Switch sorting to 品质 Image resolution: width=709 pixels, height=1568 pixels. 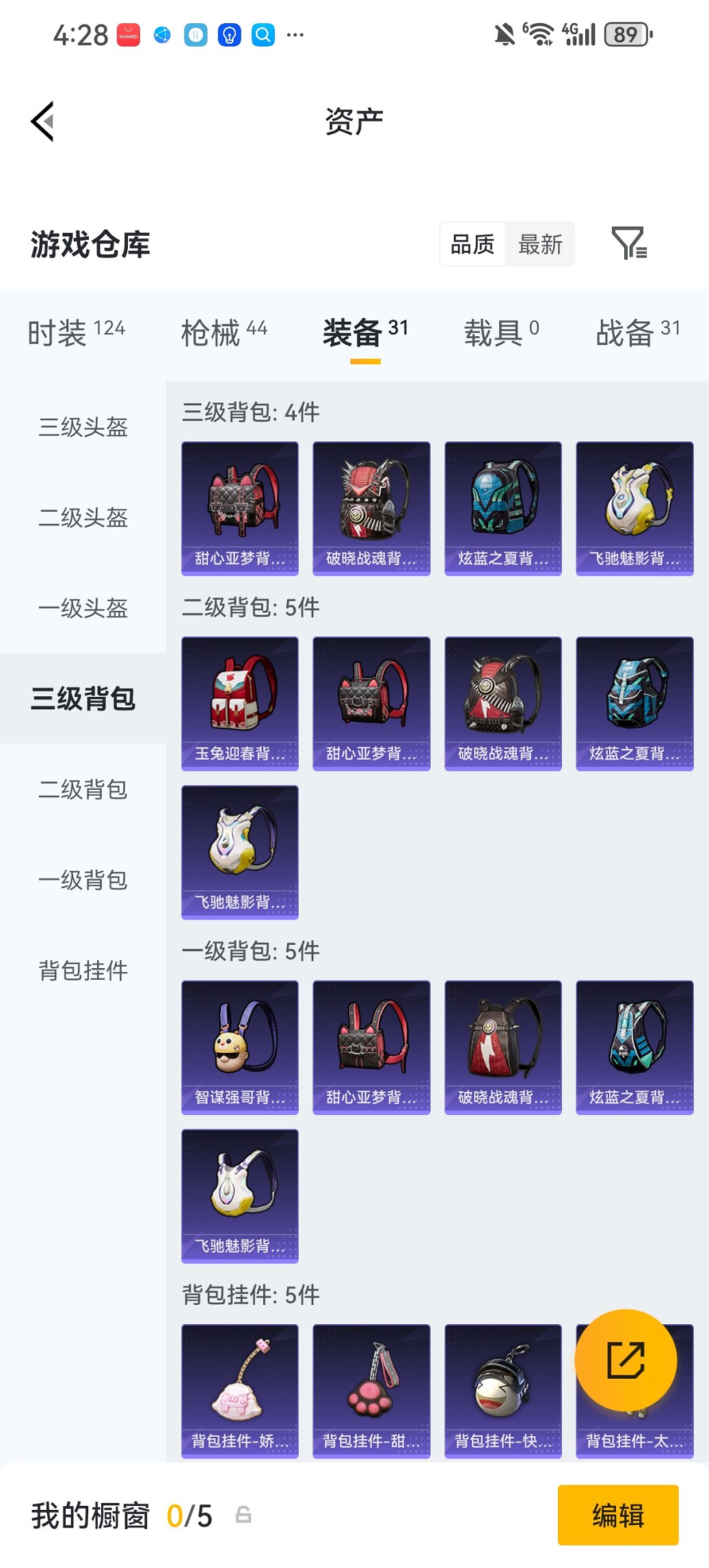[473, 244]
